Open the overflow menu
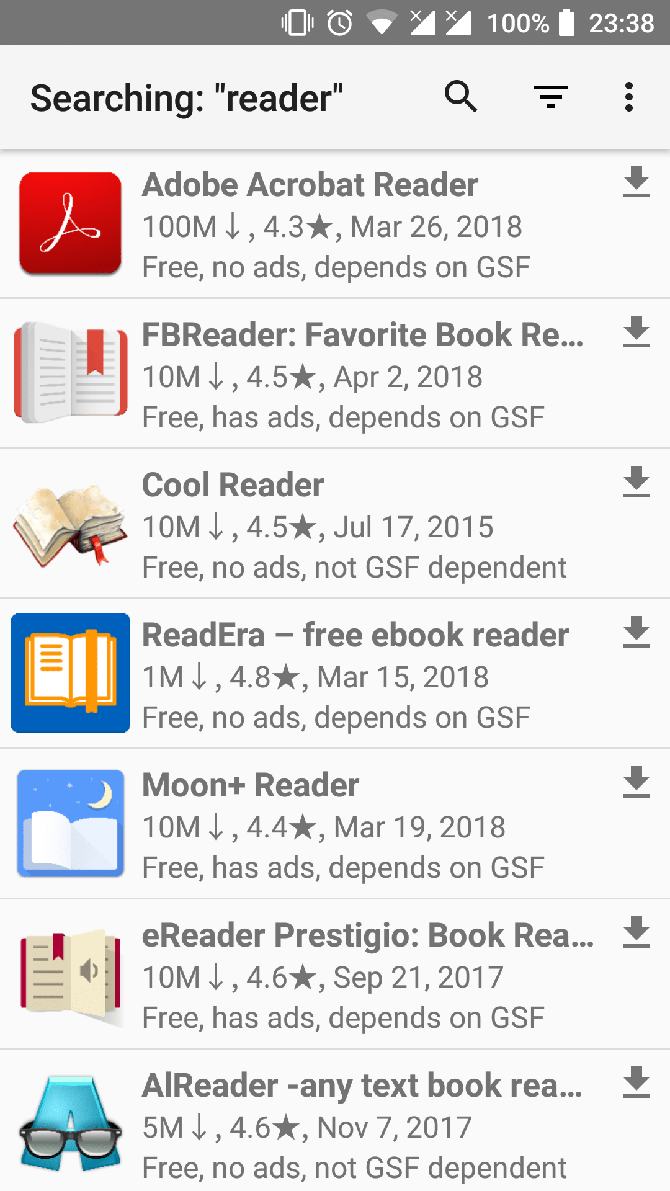Image resolution: width=670 pixels, height=1191 pixels. click(x=628, y=97)
